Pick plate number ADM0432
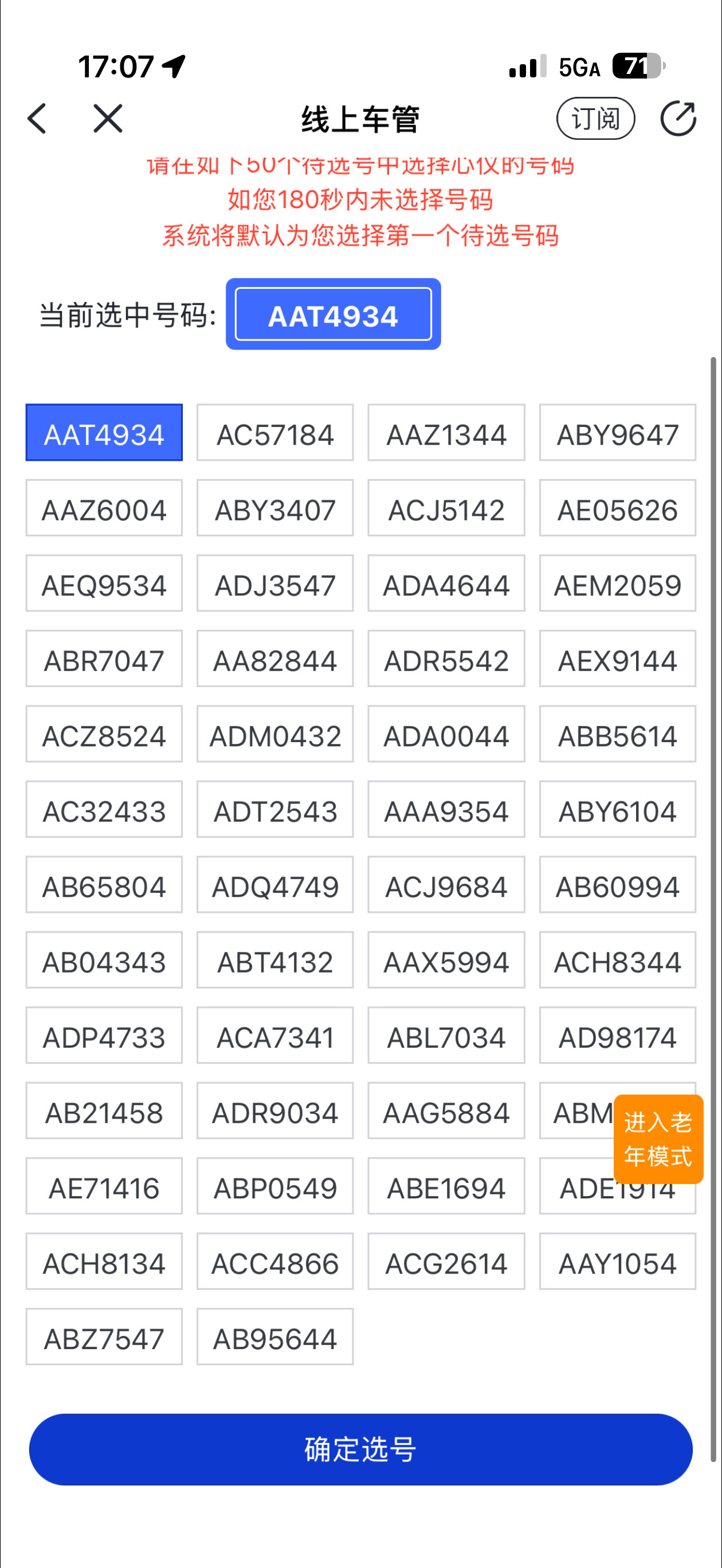Image resolution: width=722 pixels, height=1568 pixels. tap(275, 735)
